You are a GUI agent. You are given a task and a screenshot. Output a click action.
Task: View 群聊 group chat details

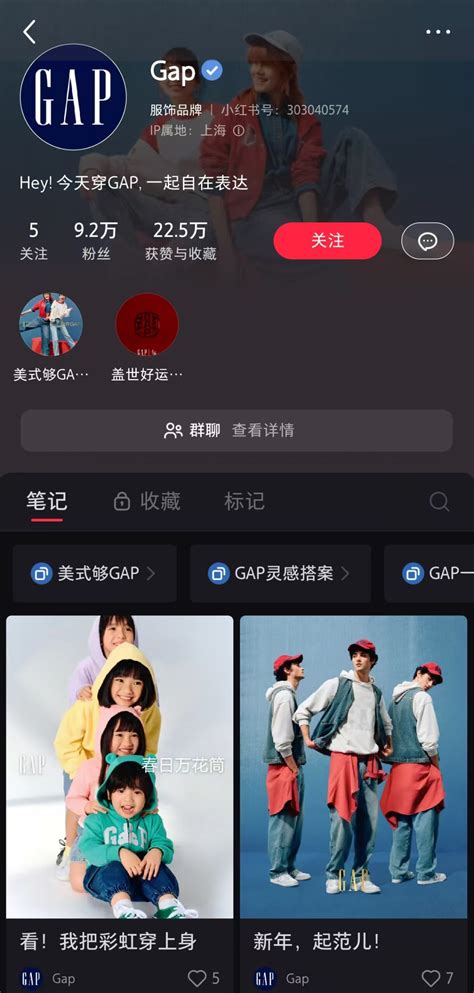pos(236,431)
